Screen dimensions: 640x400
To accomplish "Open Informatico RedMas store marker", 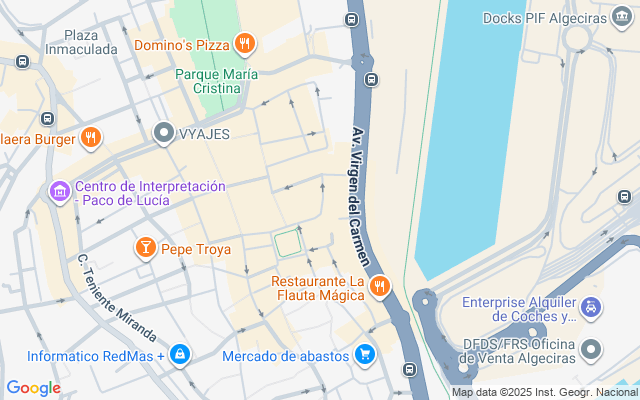I will coord(180,354).
